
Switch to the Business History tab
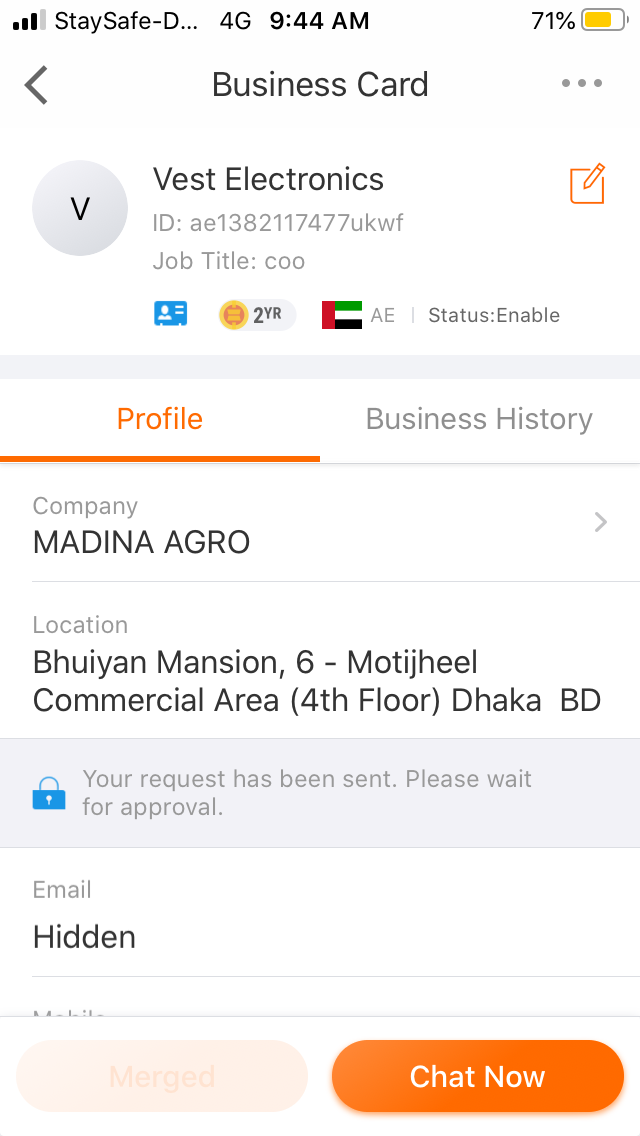[479, 419]
